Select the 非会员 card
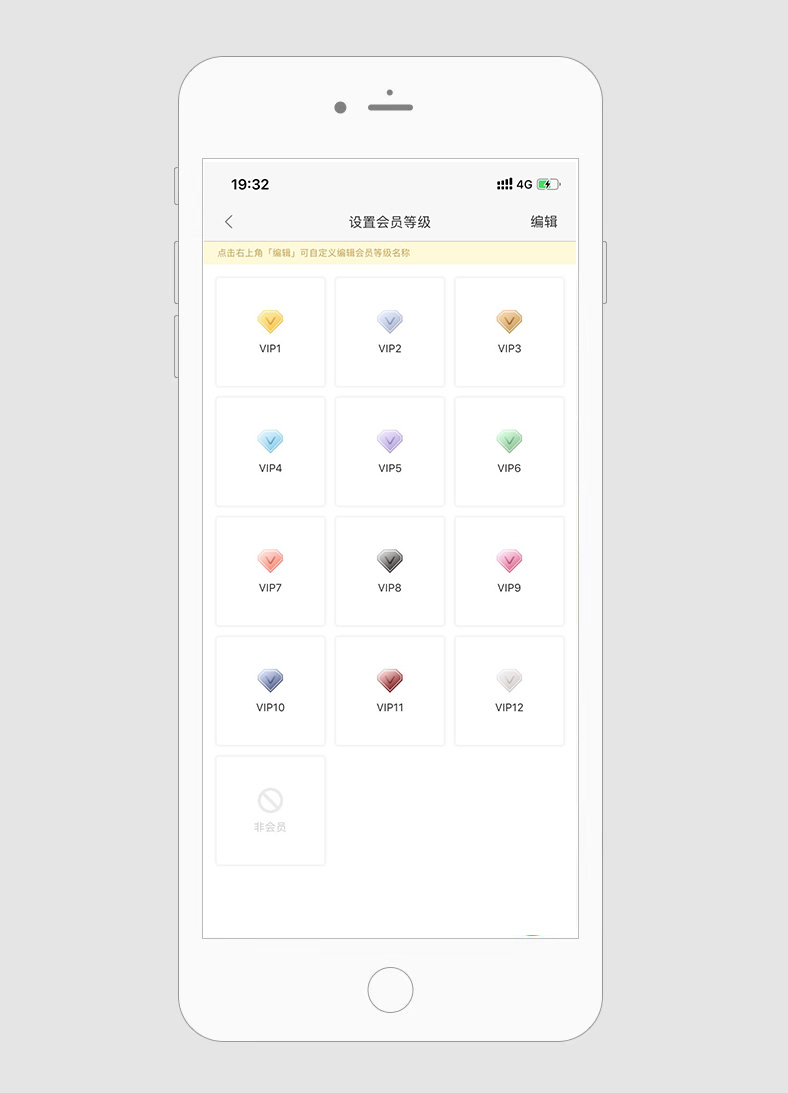The height and width of the screenshot is (1093, 788). coord(270,810)
